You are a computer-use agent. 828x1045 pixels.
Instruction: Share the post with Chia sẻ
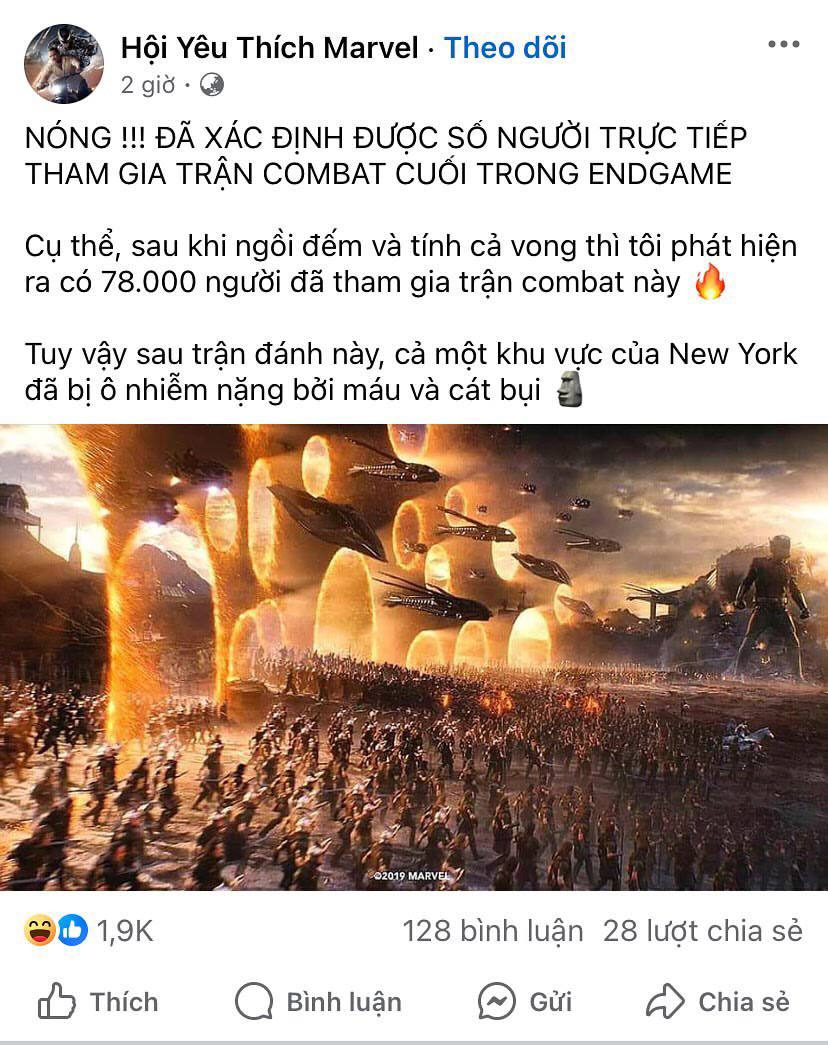pos(717,1001)
